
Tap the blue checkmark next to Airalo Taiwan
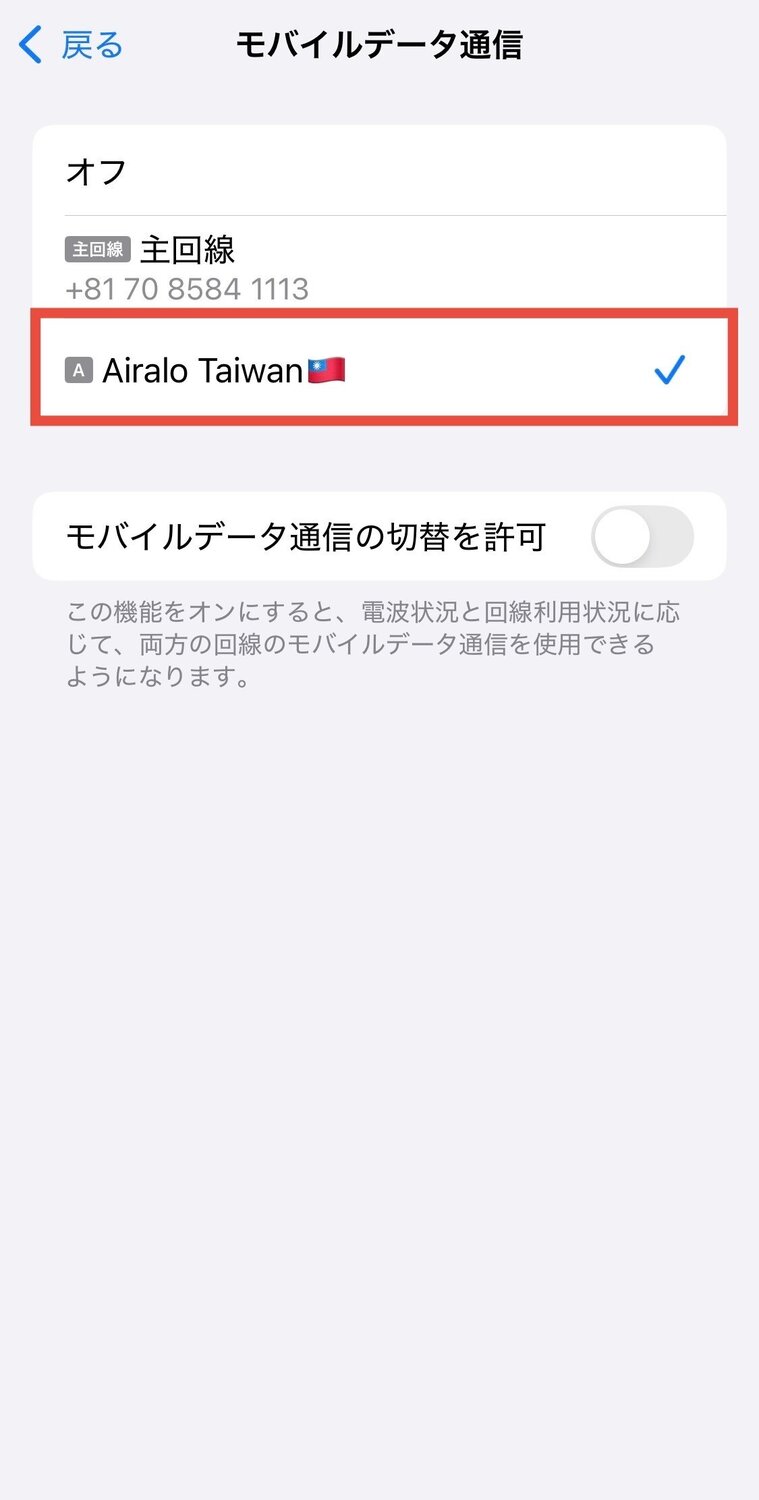coord(669,370)
